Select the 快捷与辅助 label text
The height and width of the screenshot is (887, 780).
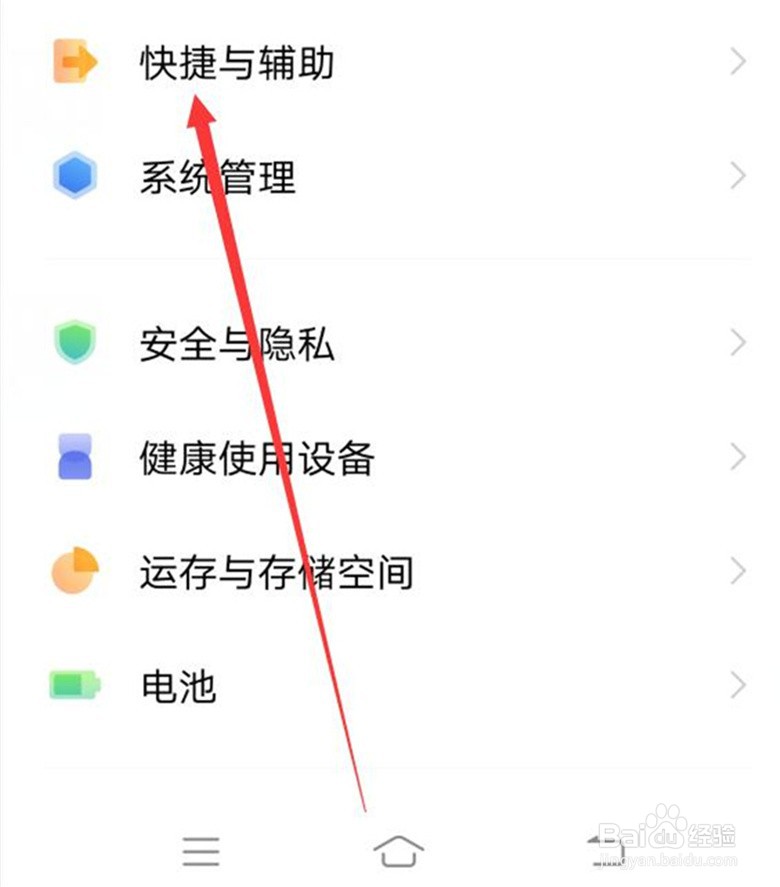click(x=237, y=62)
